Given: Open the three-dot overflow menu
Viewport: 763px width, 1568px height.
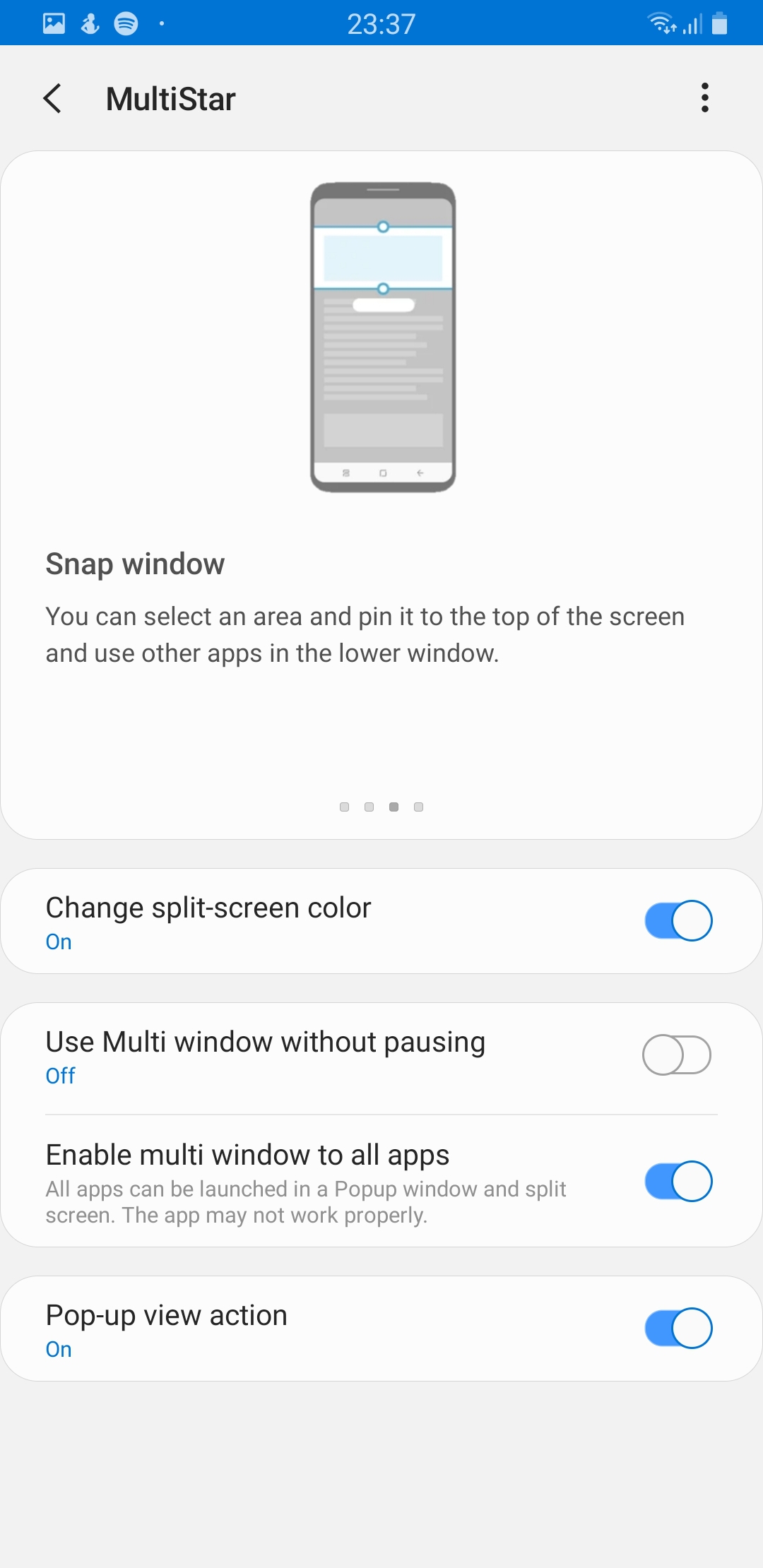Looking at the screenshot, I should [x=704, y=98].
